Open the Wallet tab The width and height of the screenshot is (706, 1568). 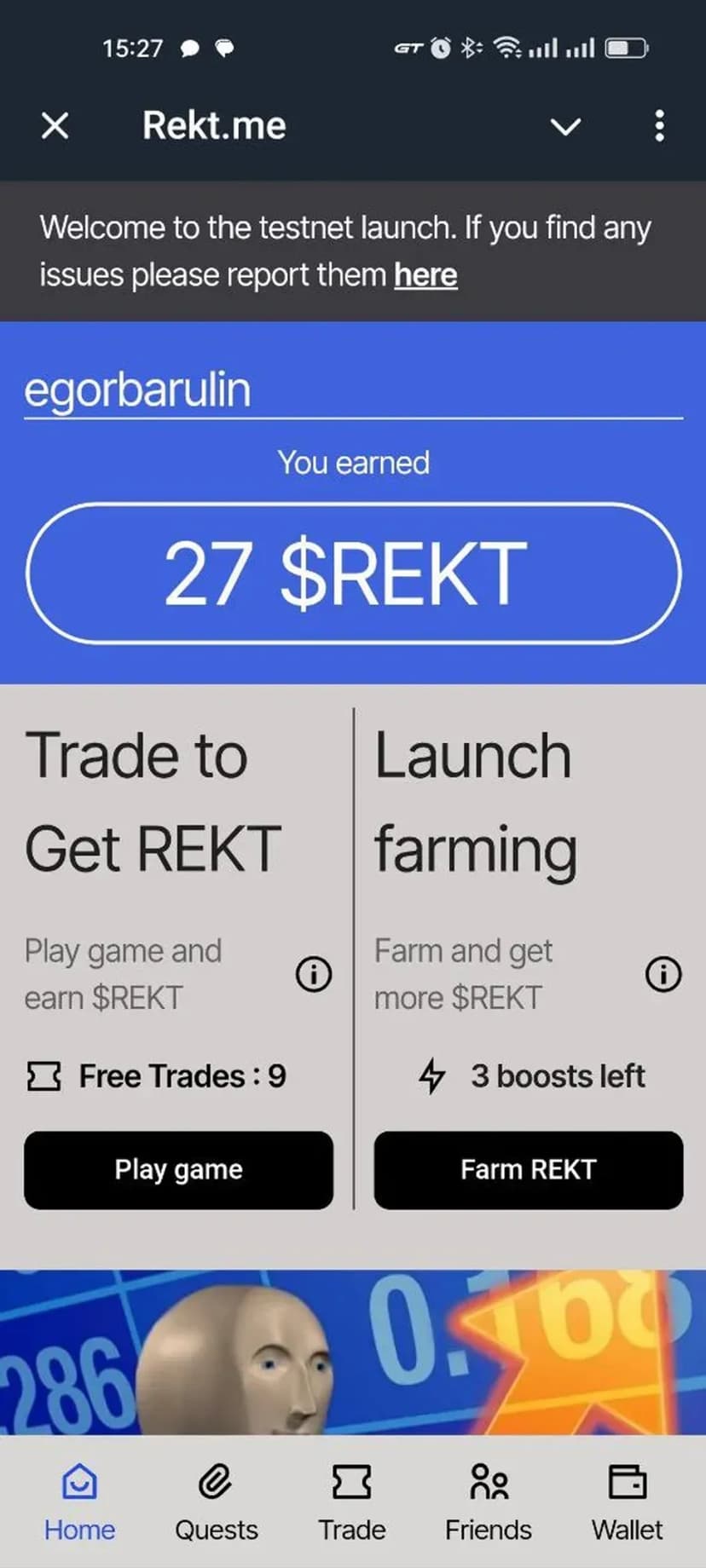[627, 1502]
